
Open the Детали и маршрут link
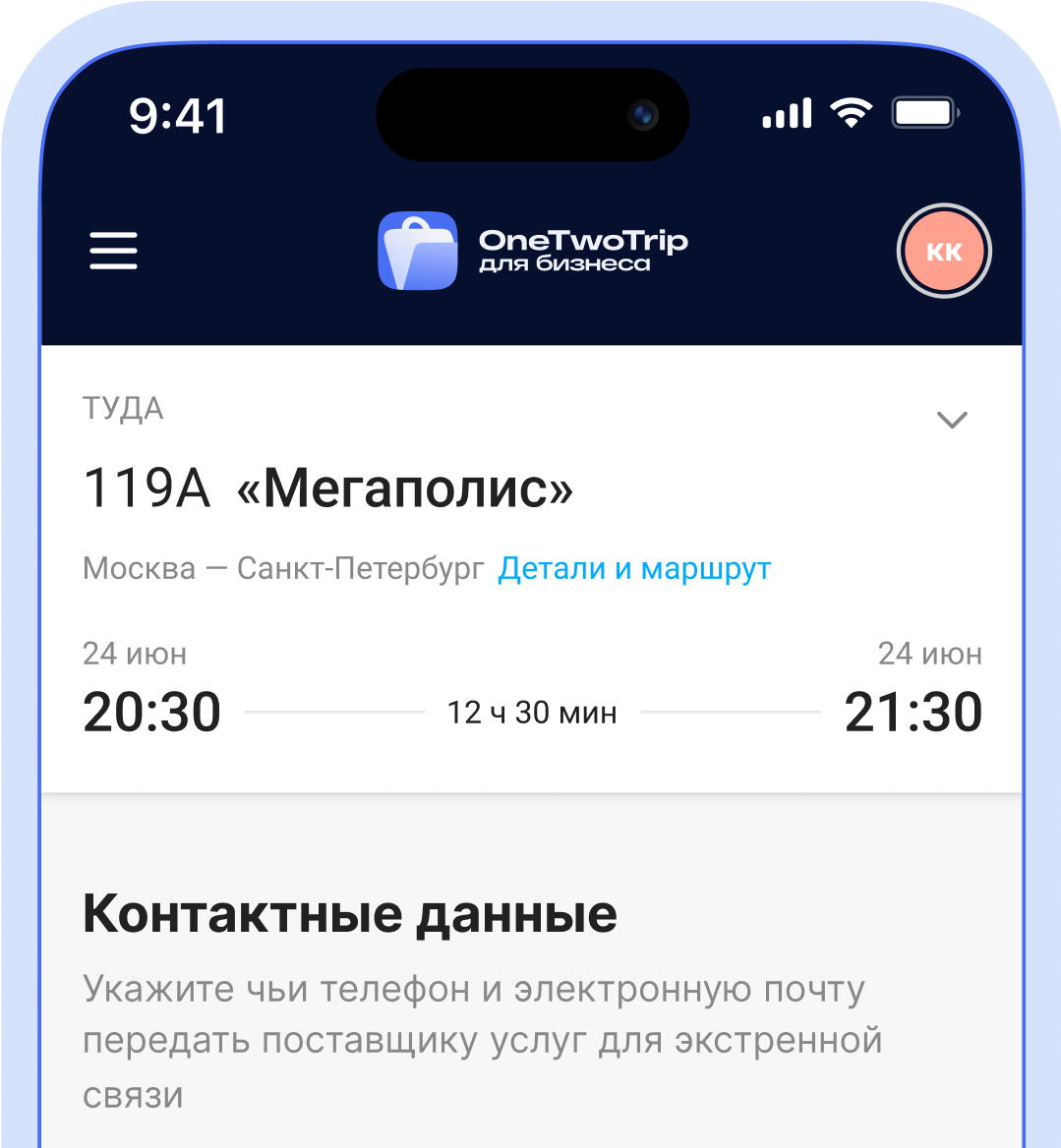click(634, 568)
